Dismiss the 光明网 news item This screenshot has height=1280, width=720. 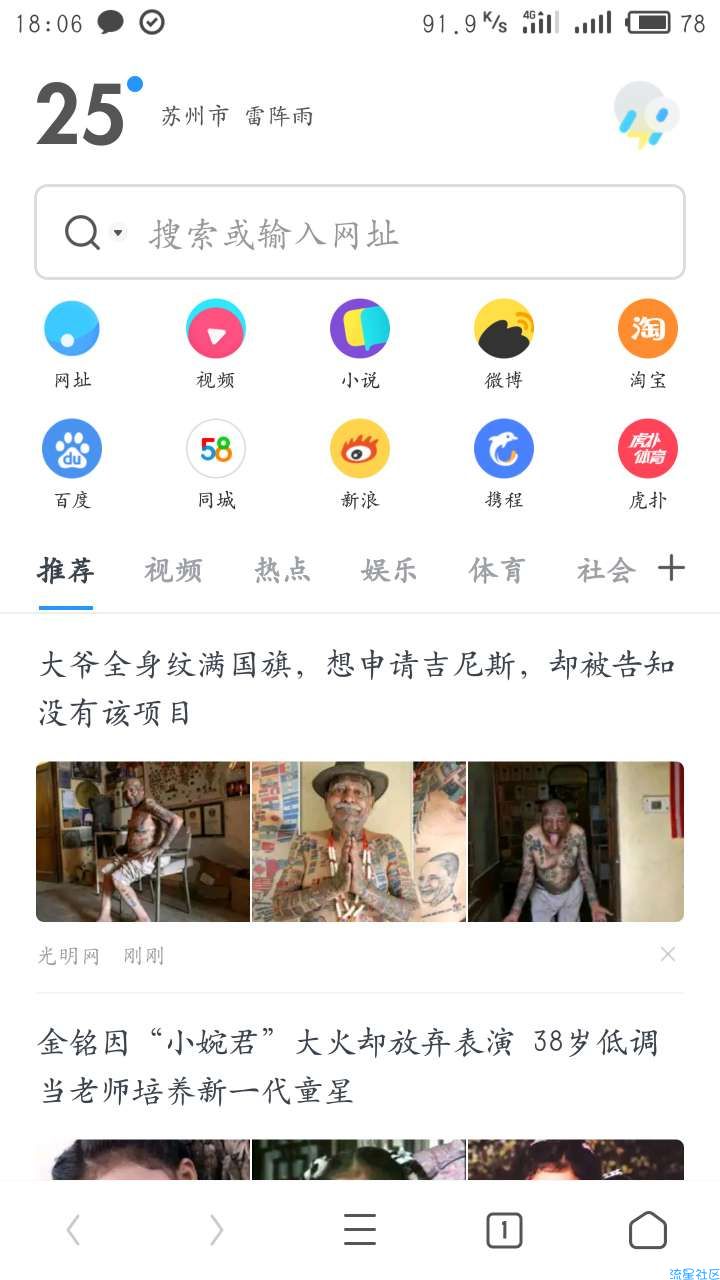(668, 955)
